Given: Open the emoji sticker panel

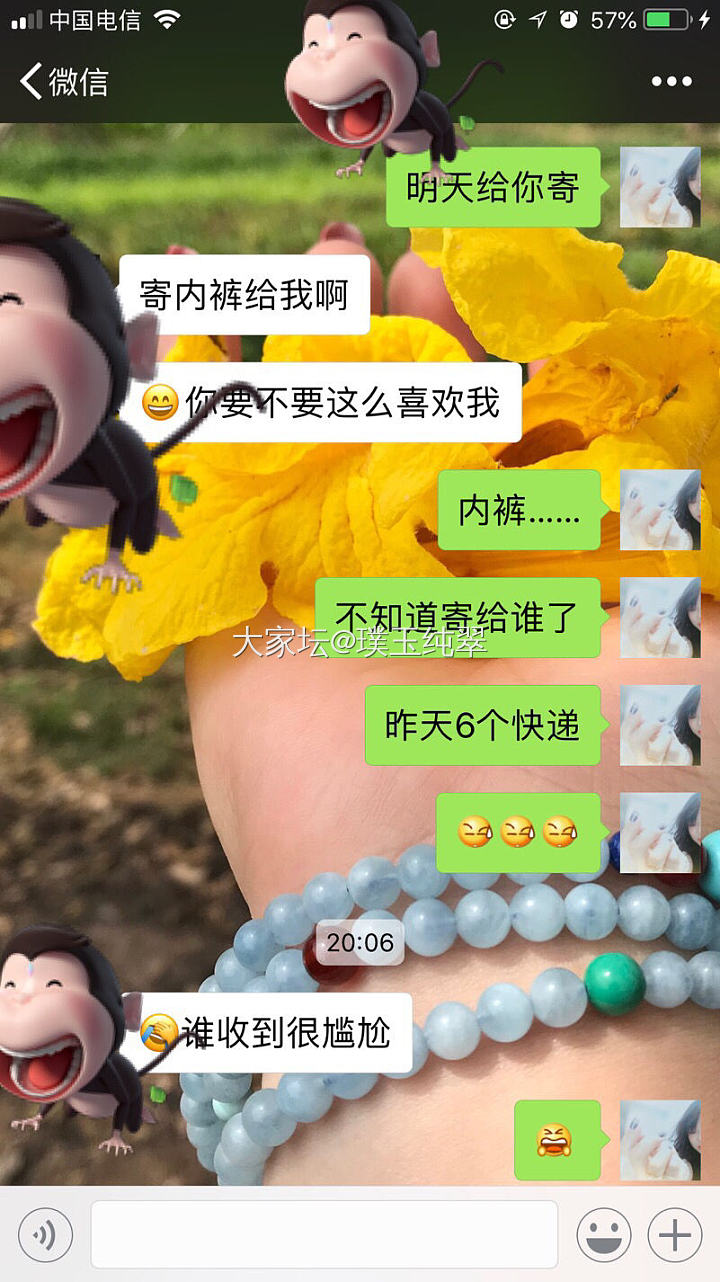Looking at the screenshot, I should click(x=604, y=1235).
